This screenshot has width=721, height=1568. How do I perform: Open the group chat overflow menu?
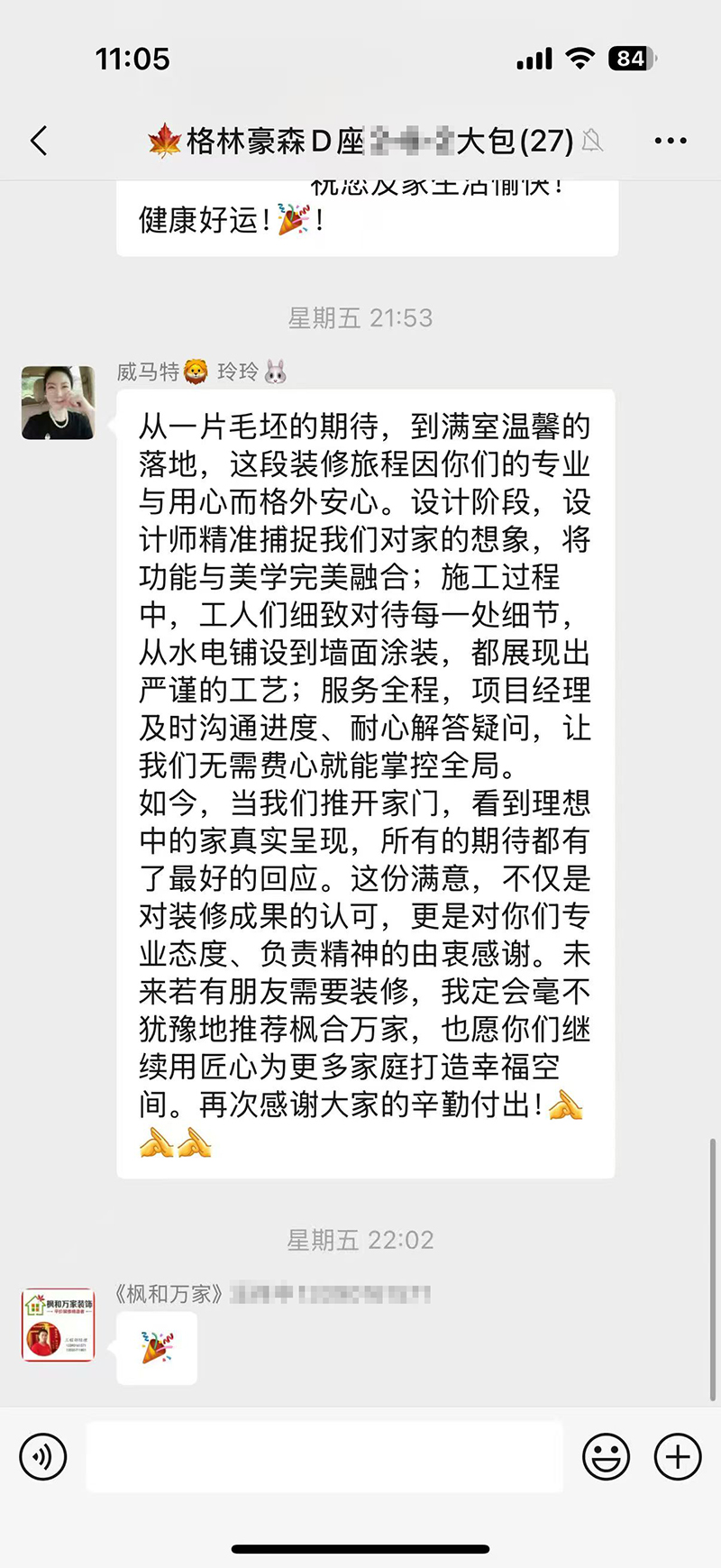(x=671, y=141)
